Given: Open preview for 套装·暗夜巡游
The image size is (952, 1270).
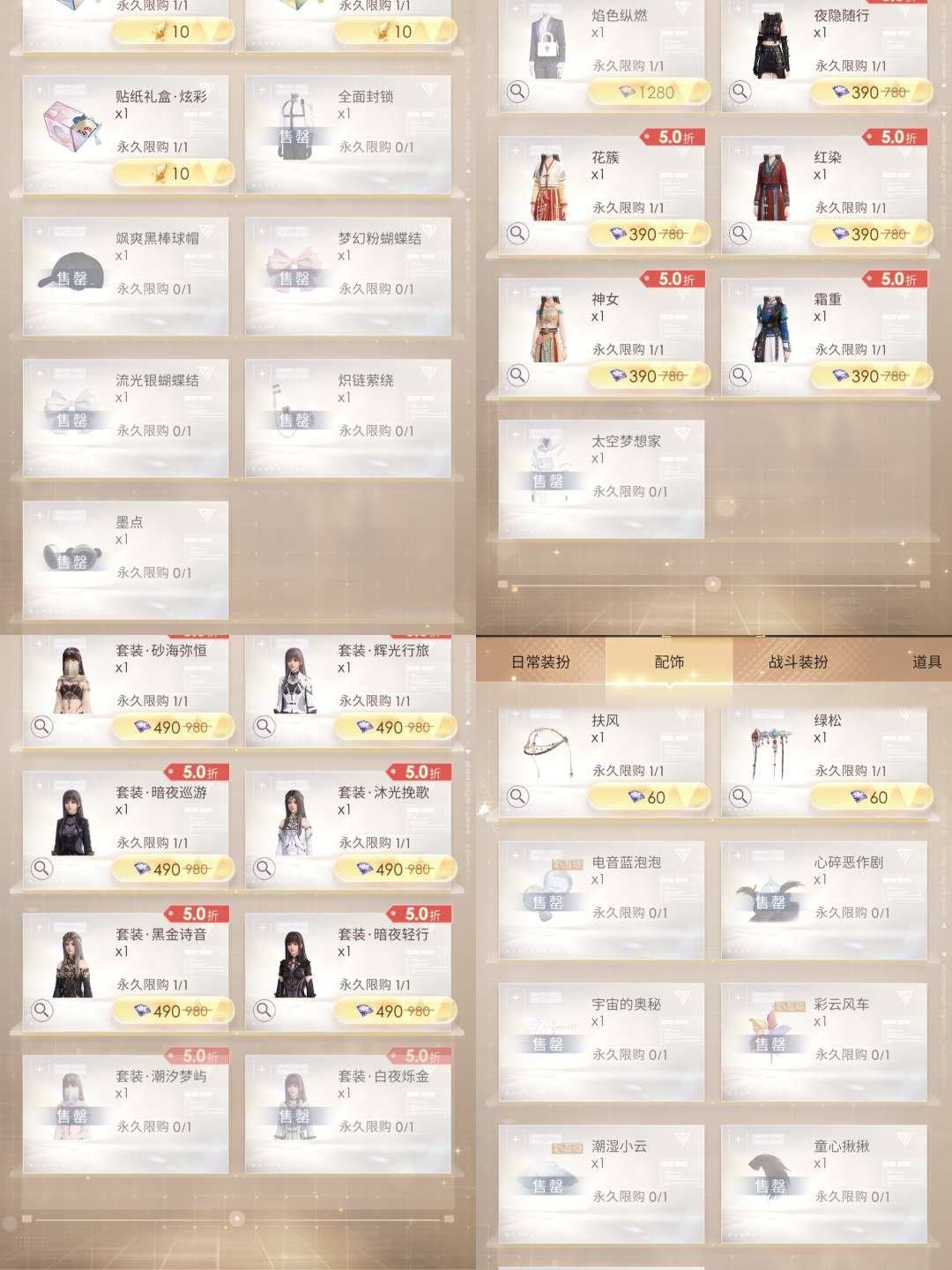Looking at the screenshot, I should tap(43, 868).
